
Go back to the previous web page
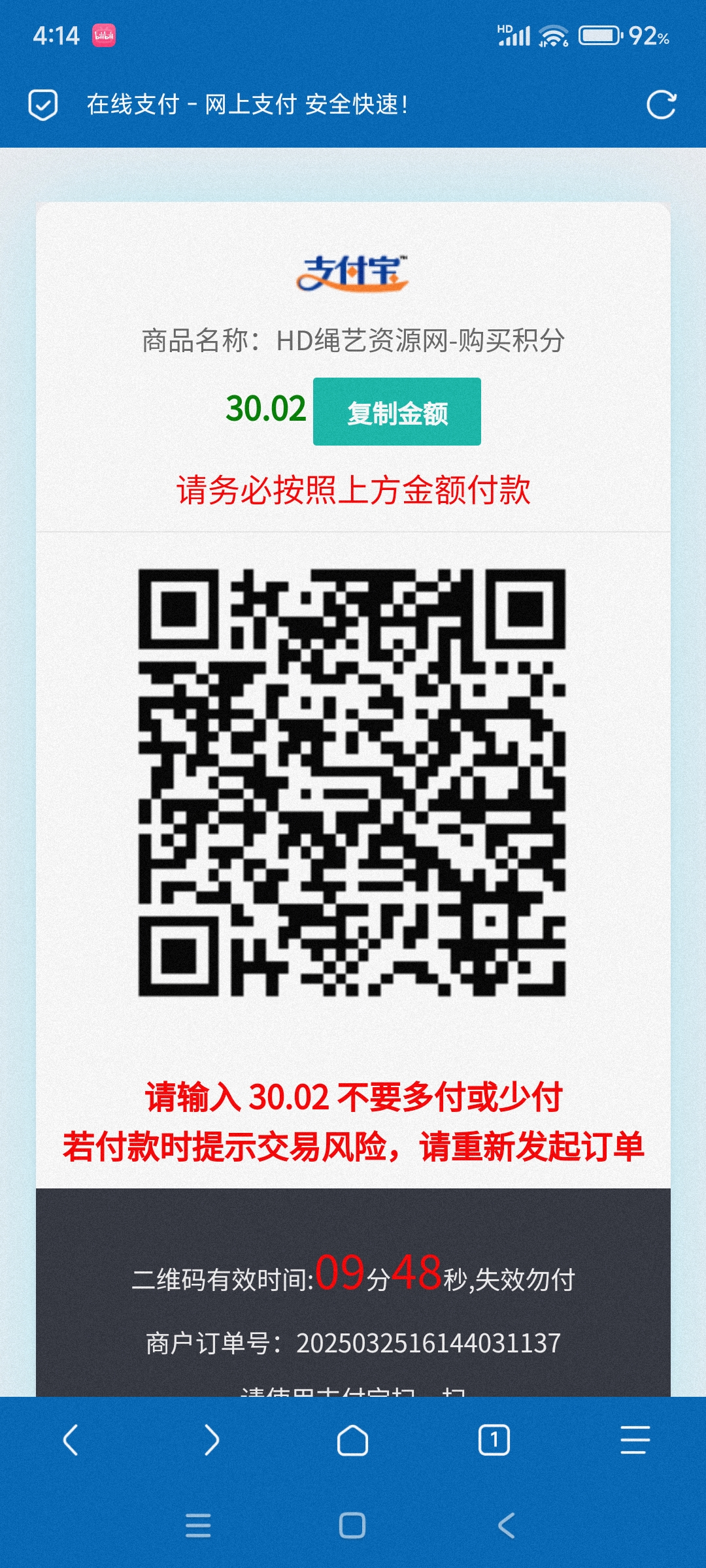(x=71, y=1440)
